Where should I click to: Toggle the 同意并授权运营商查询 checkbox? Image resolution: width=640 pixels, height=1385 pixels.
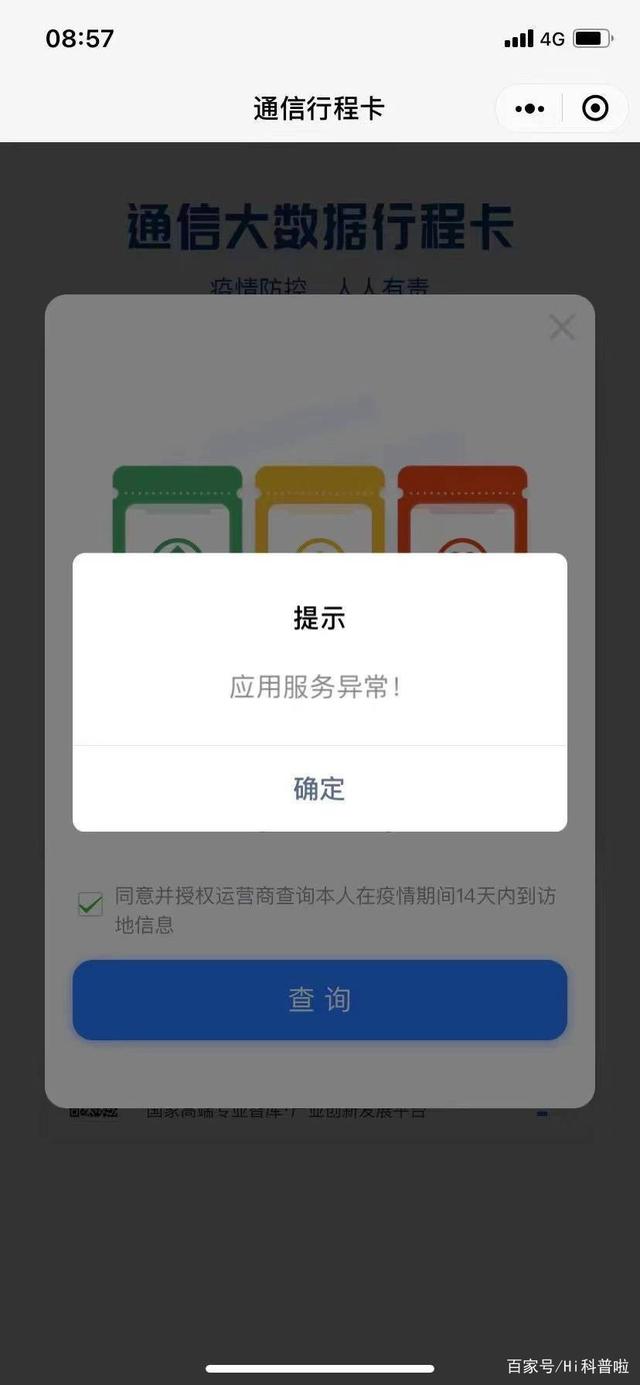[90, 905]
